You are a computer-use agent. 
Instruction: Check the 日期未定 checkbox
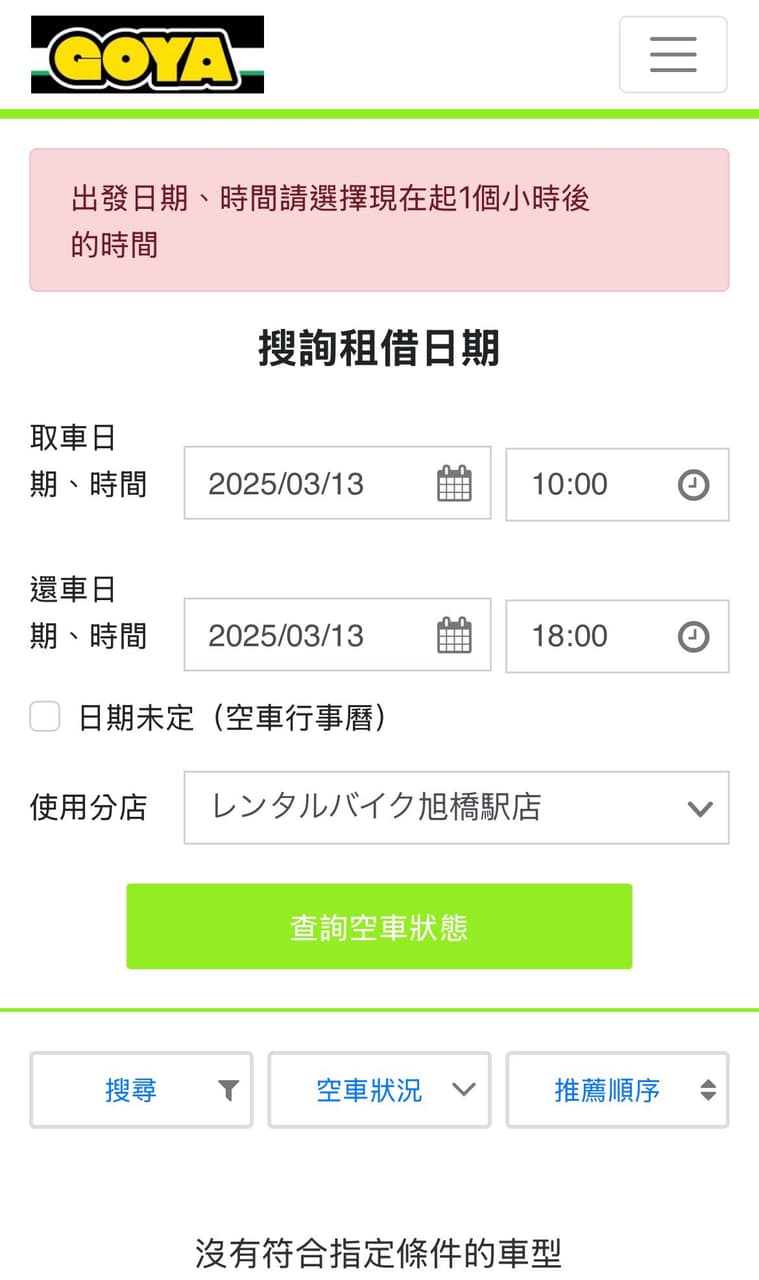point(45,717)
